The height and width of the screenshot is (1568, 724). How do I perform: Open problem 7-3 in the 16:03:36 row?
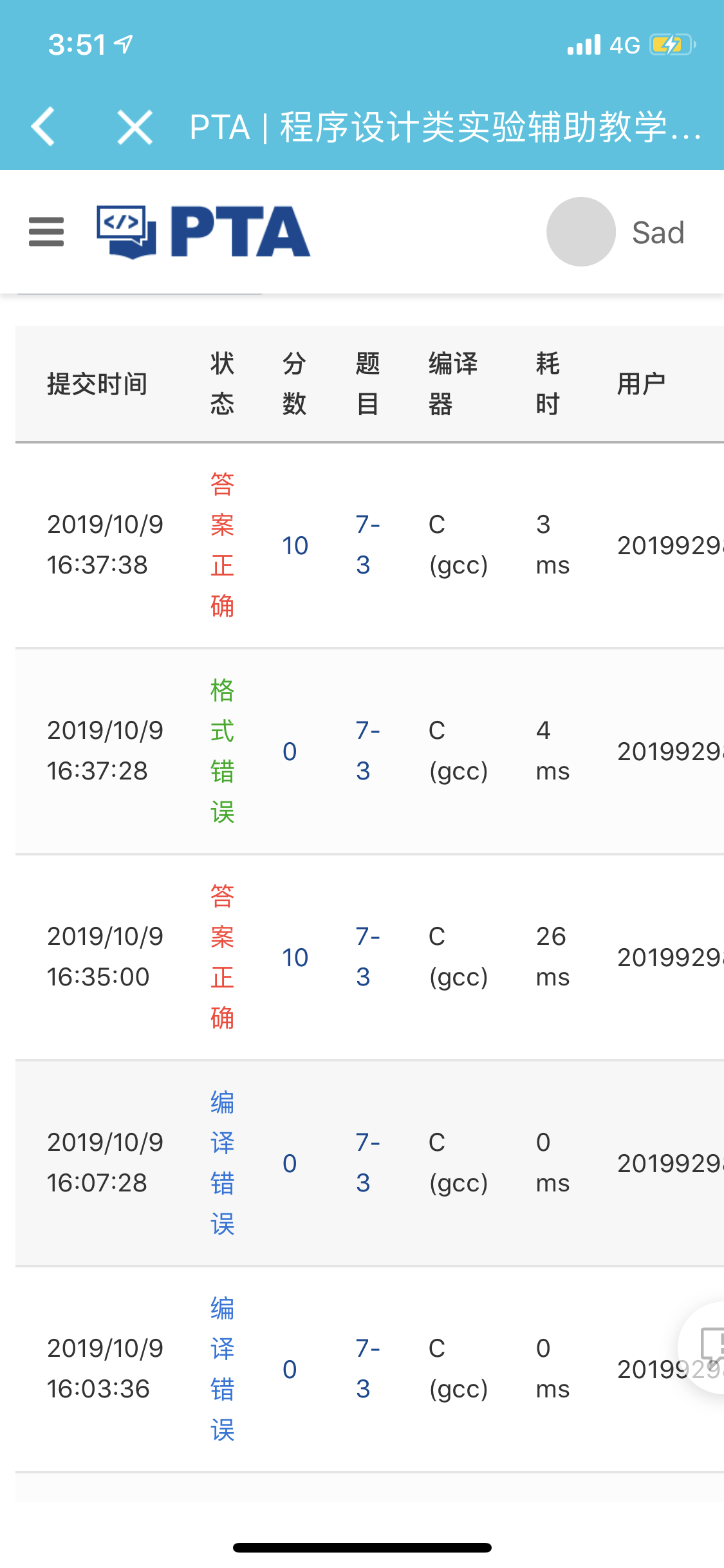tap(367, 1368)
